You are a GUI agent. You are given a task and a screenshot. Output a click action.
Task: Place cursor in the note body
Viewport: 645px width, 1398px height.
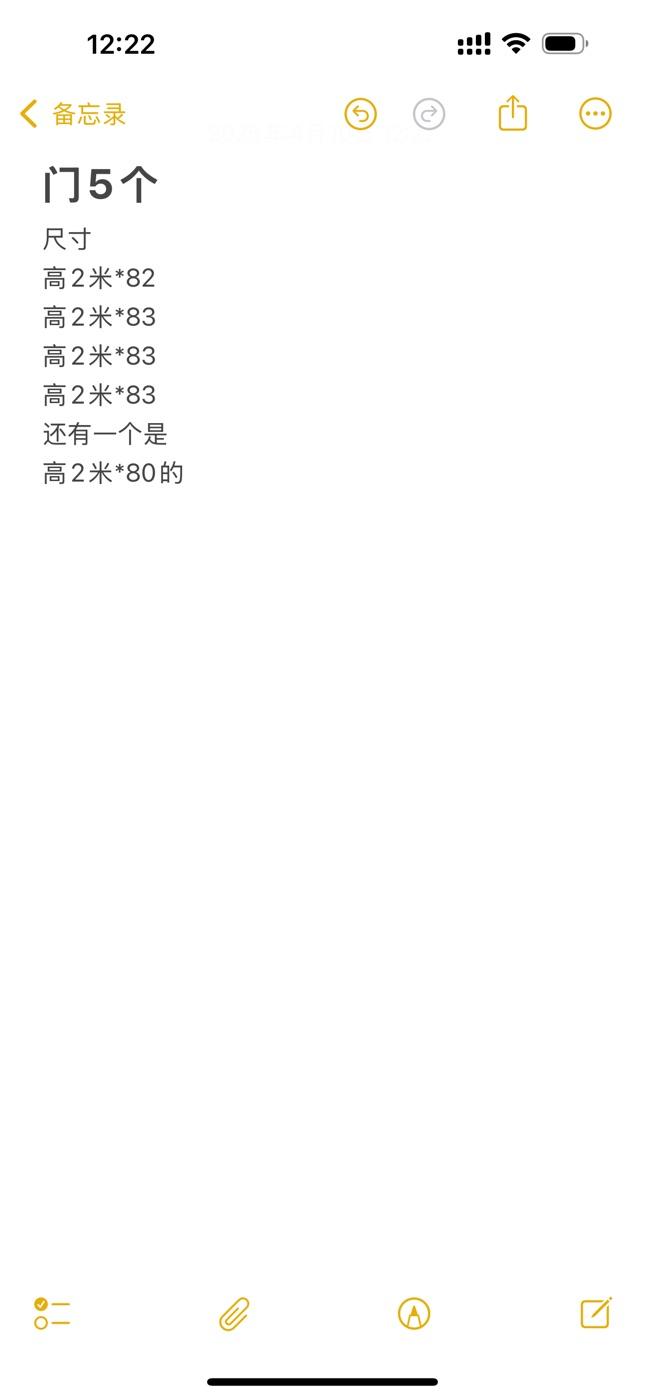pos(320,700)
